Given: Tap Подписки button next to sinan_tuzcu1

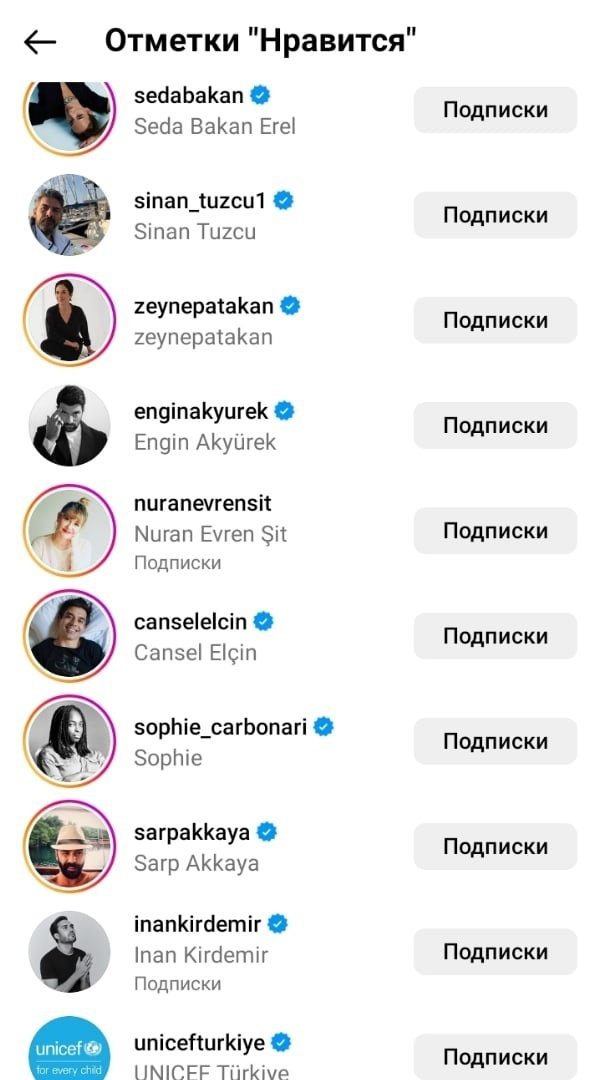Looking at the screenshot, I should (495, 215).
